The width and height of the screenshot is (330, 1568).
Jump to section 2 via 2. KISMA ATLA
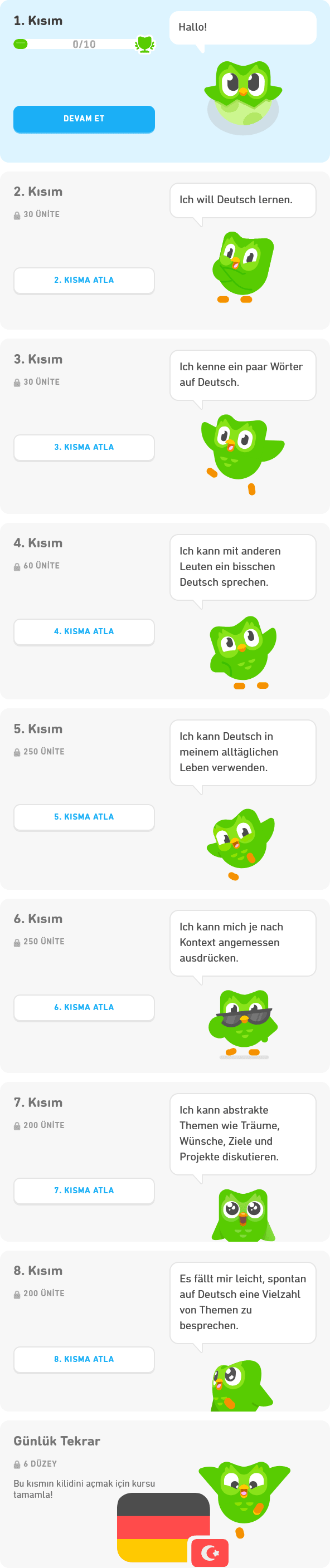(84, 281)
